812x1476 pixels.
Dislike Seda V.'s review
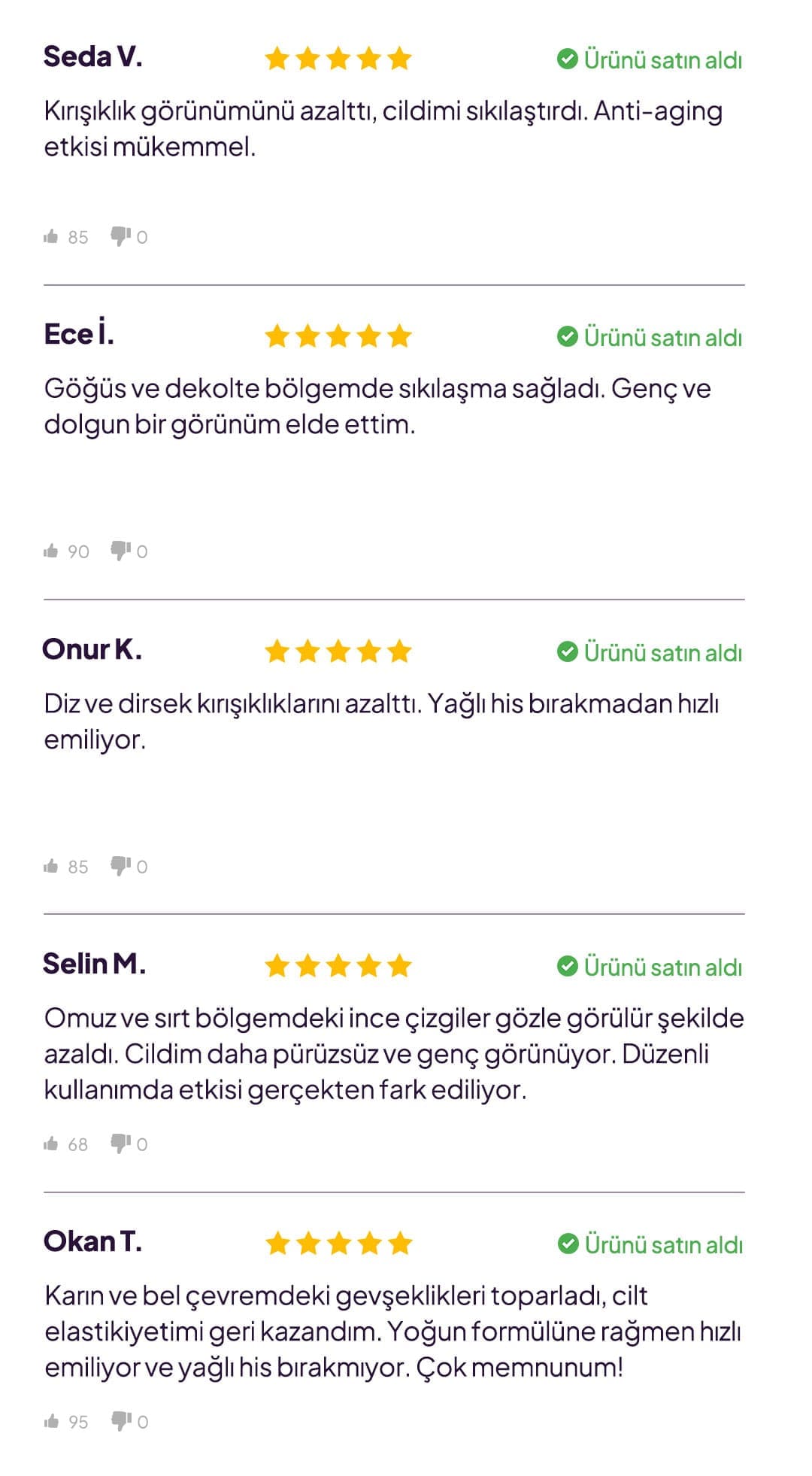120,236
